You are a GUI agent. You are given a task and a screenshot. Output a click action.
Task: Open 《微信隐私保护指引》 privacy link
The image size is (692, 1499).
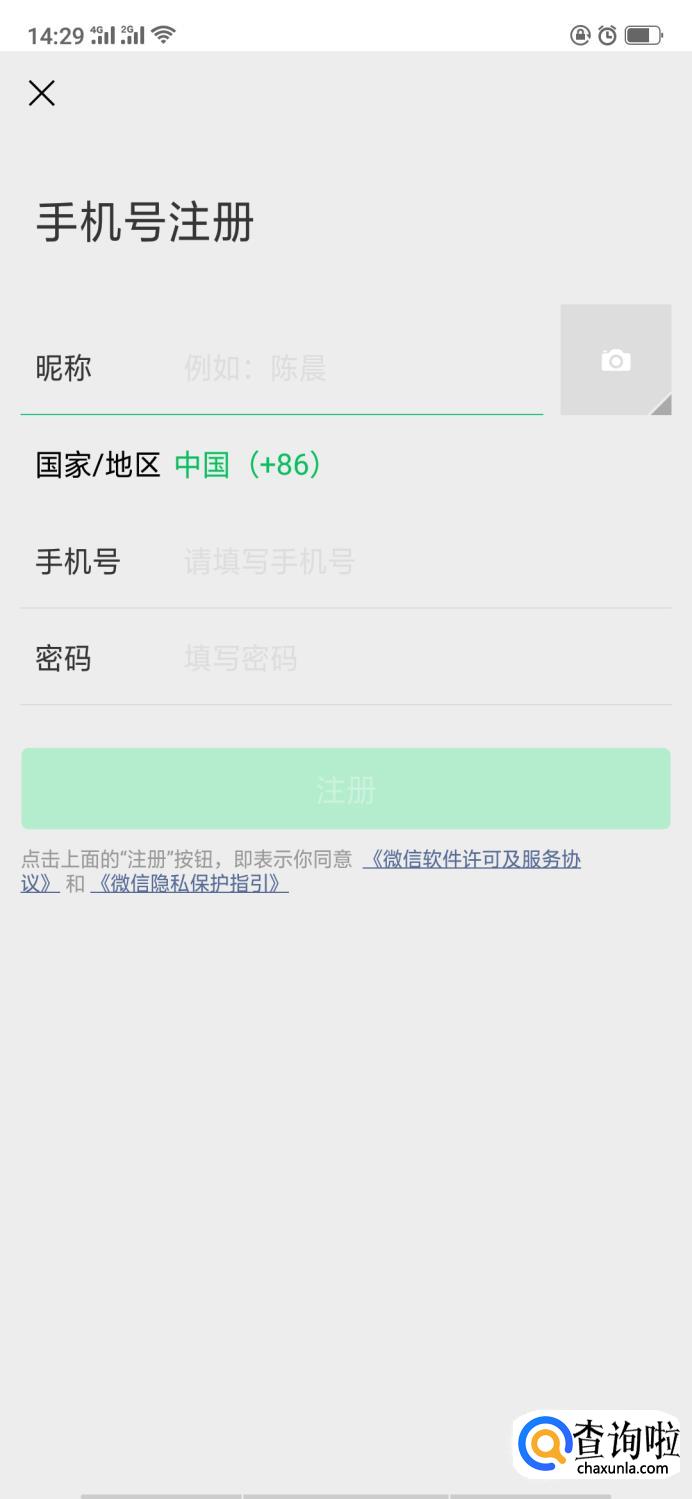click(x=189, y=884)
